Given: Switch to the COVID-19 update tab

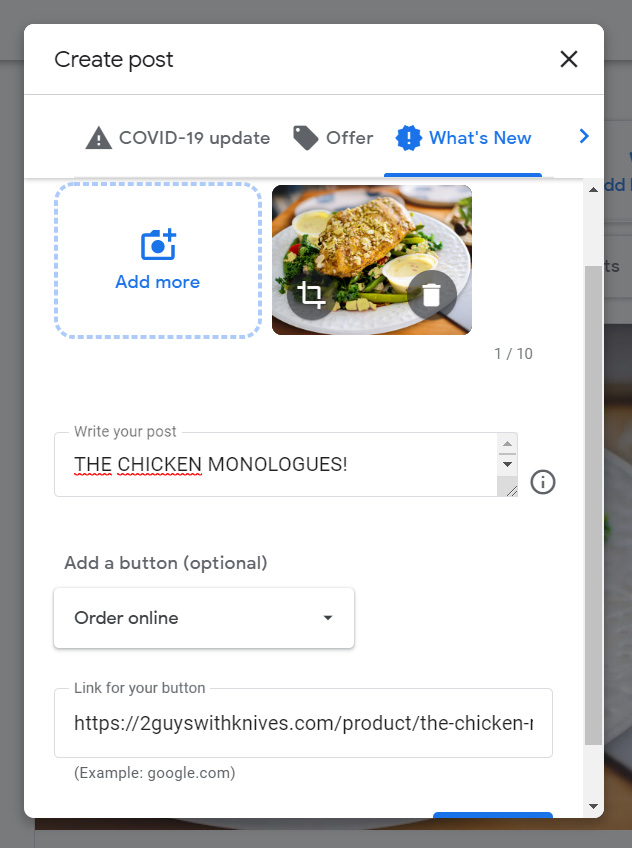Looking at the screenshot, I should pos(178,138).
